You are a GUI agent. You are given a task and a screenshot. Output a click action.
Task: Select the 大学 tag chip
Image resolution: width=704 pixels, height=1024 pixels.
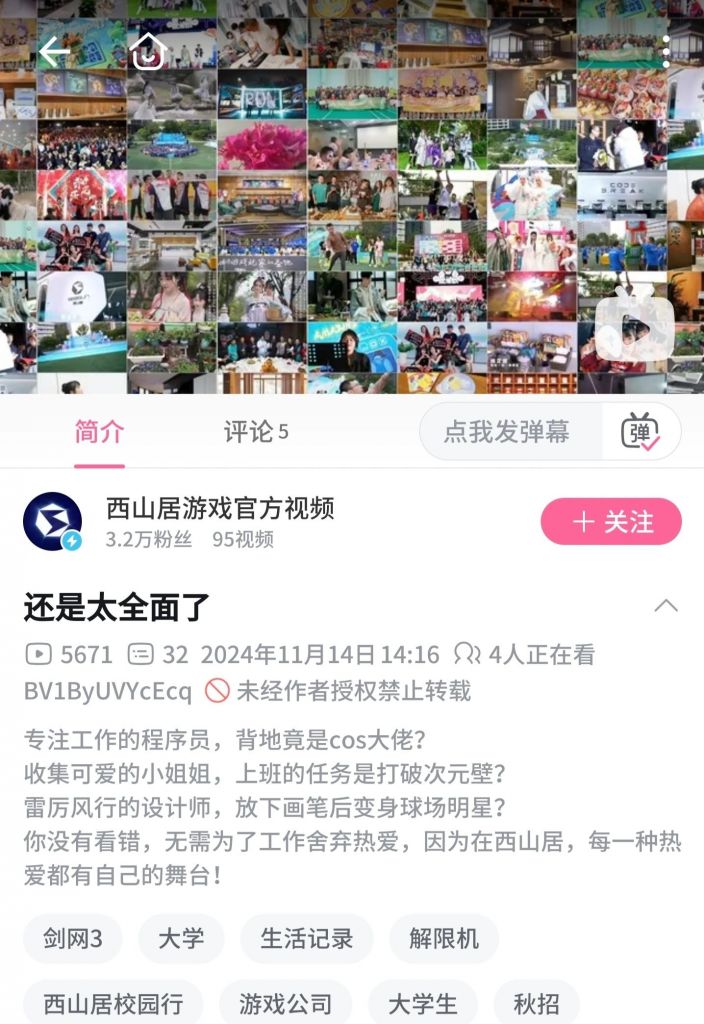click(x=181, y=939)
